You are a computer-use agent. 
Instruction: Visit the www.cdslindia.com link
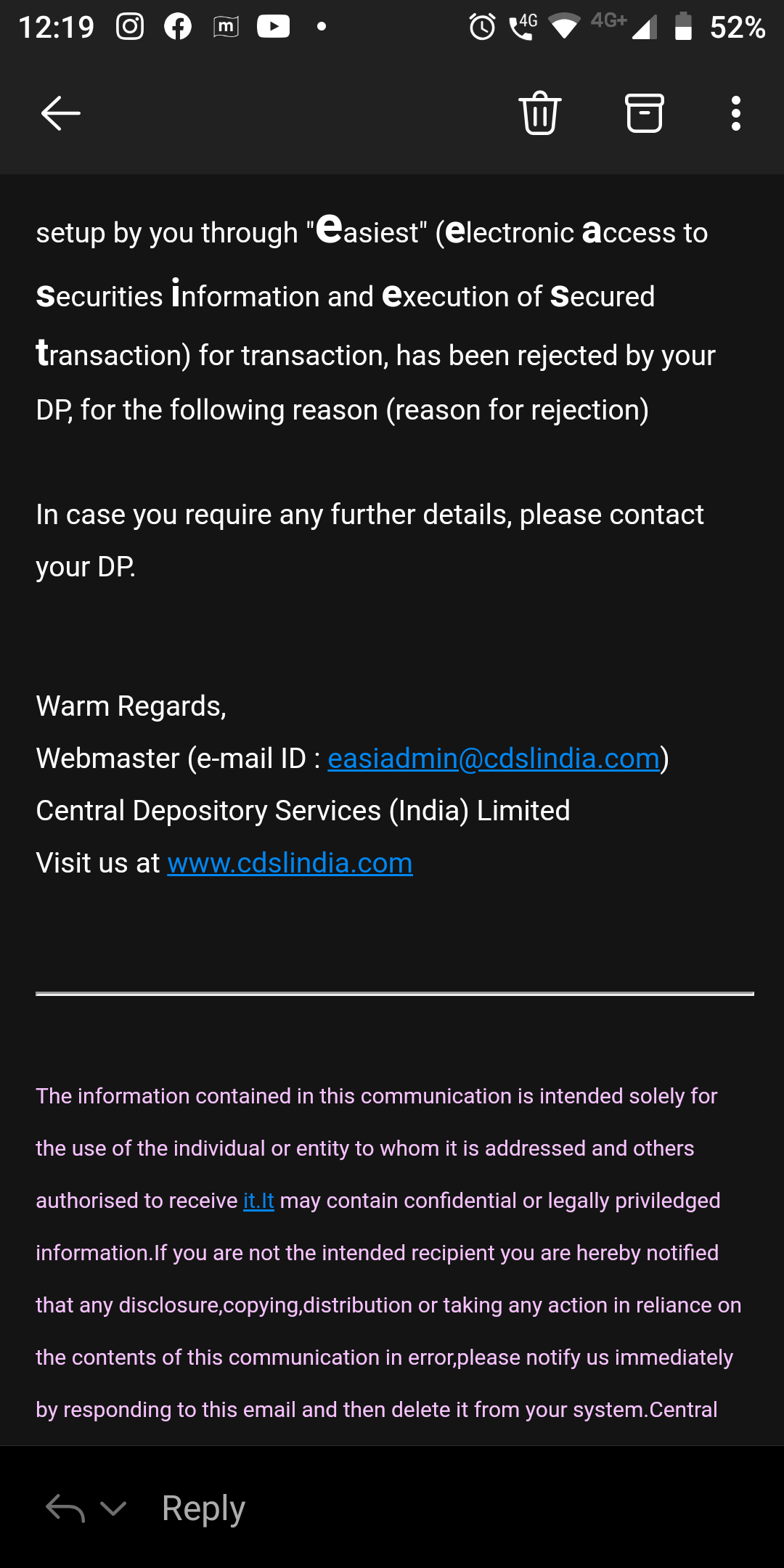pyautogui.click(x=290, y=863)
